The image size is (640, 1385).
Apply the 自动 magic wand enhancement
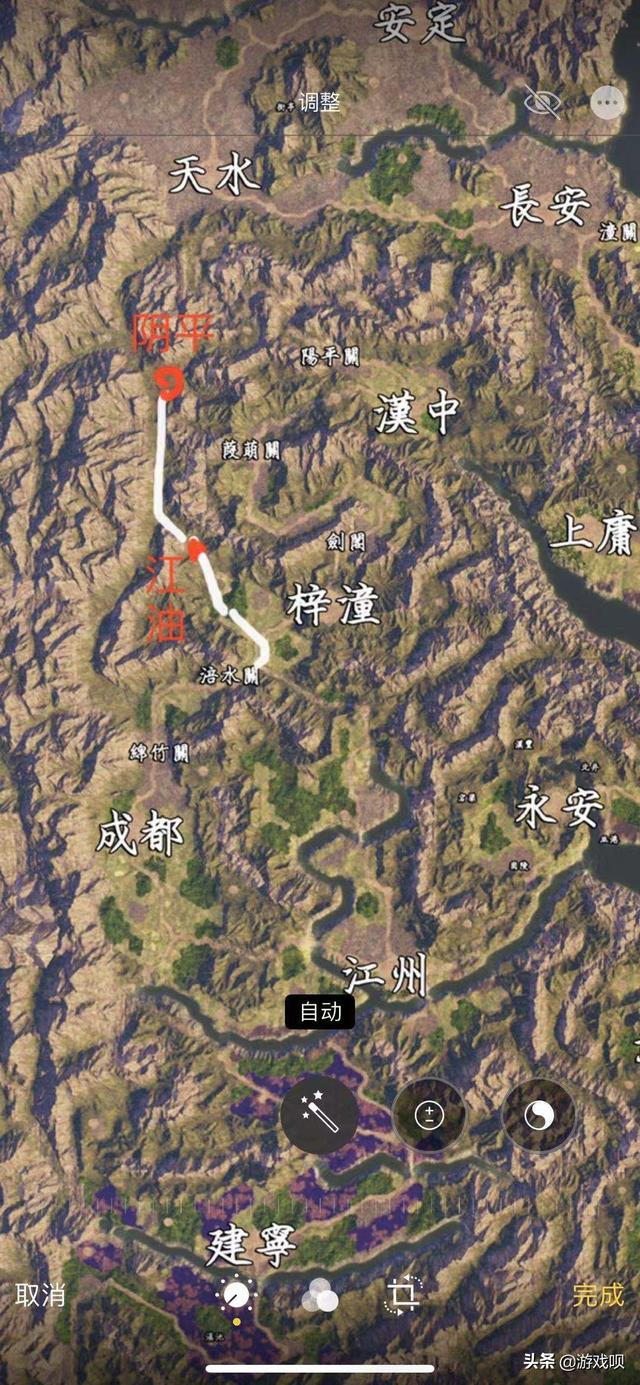tap(320, 1114)
